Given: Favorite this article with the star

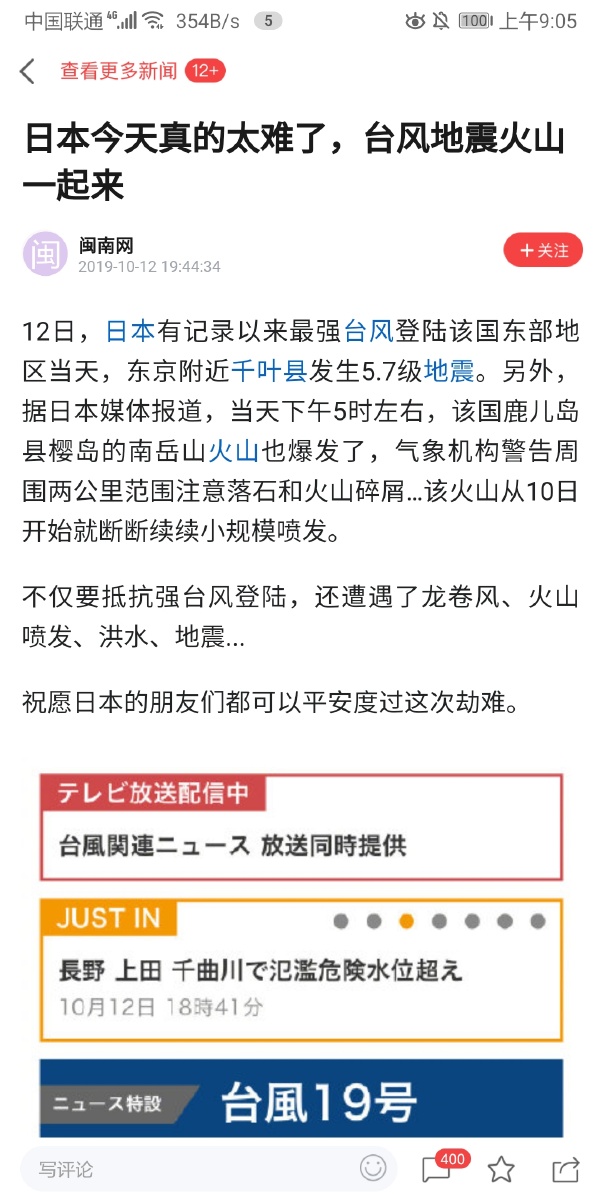Looking at the screenshot, I should (501, 1168).
